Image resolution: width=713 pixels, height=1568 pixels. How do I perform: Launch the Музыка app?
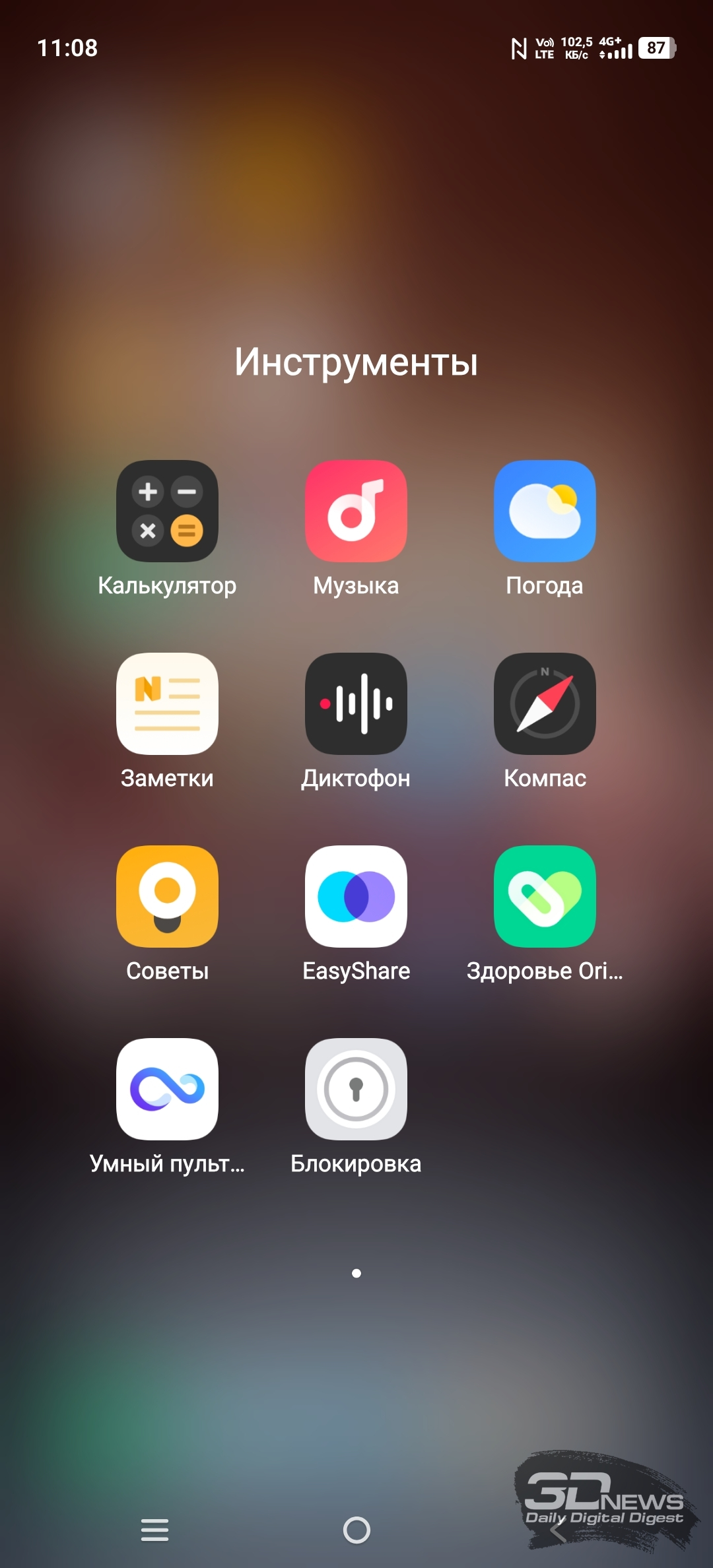(x=356, y=511)
